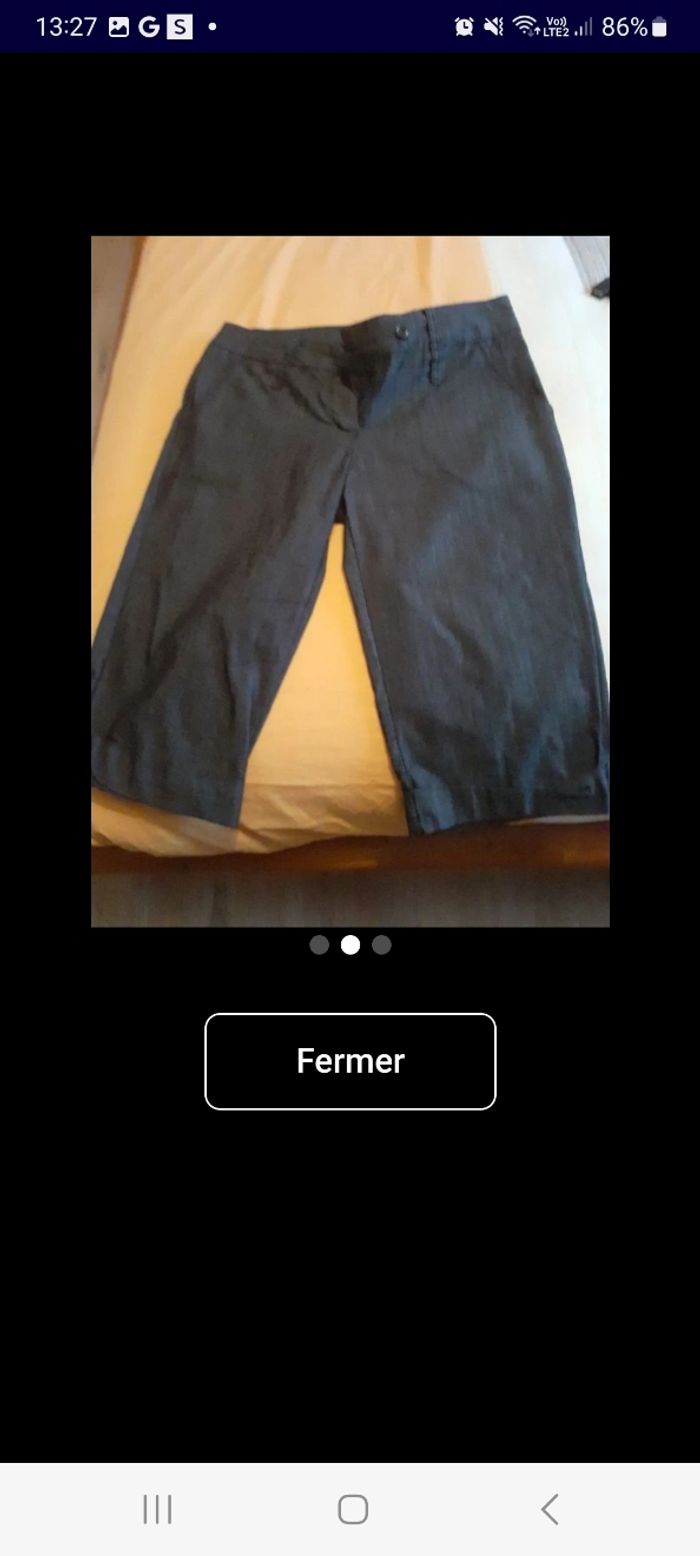Open recent apps from the navigation bar
Viewport: 700px width, 1556px height.
pos(157,1509)
